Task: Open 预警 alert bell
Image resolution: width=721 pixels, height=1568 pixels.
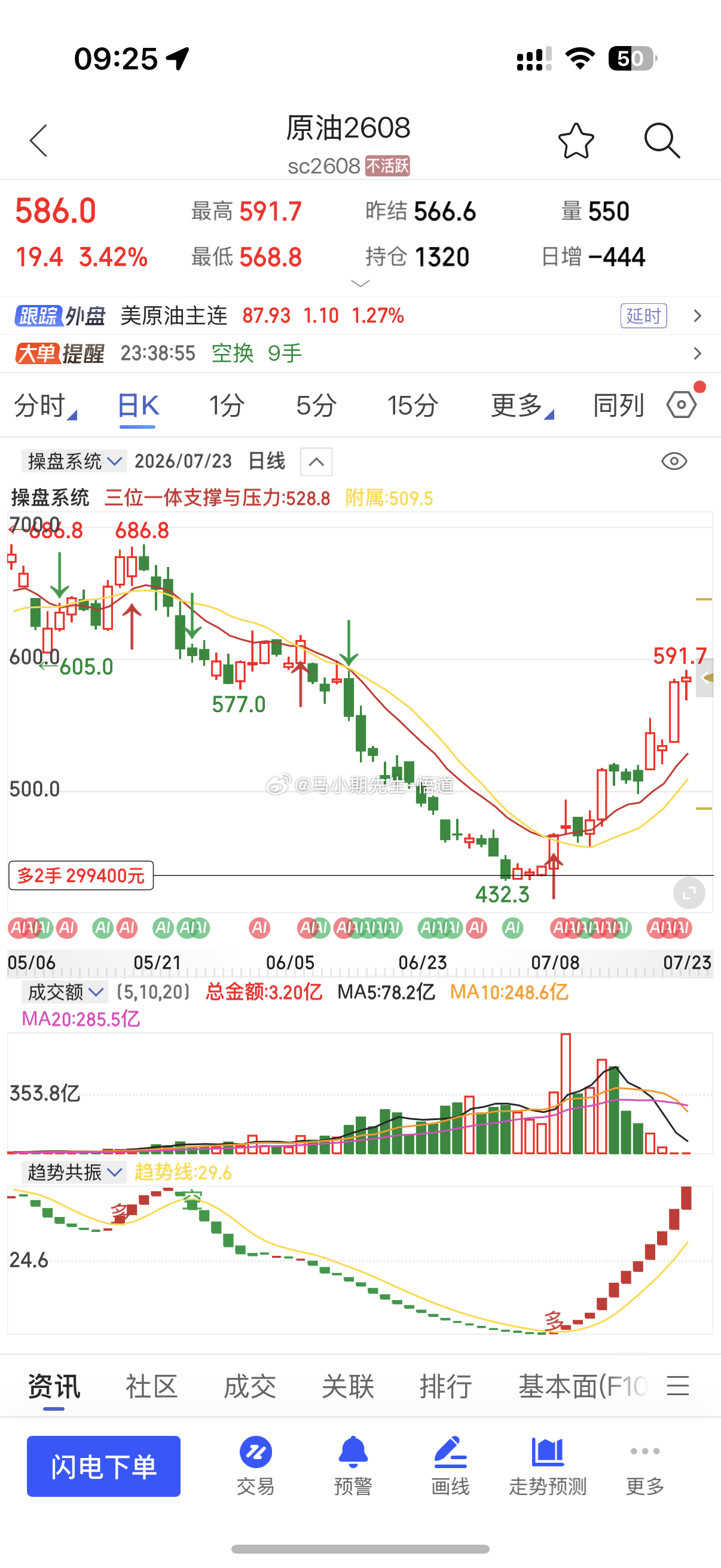Action: coord(353,1466)
